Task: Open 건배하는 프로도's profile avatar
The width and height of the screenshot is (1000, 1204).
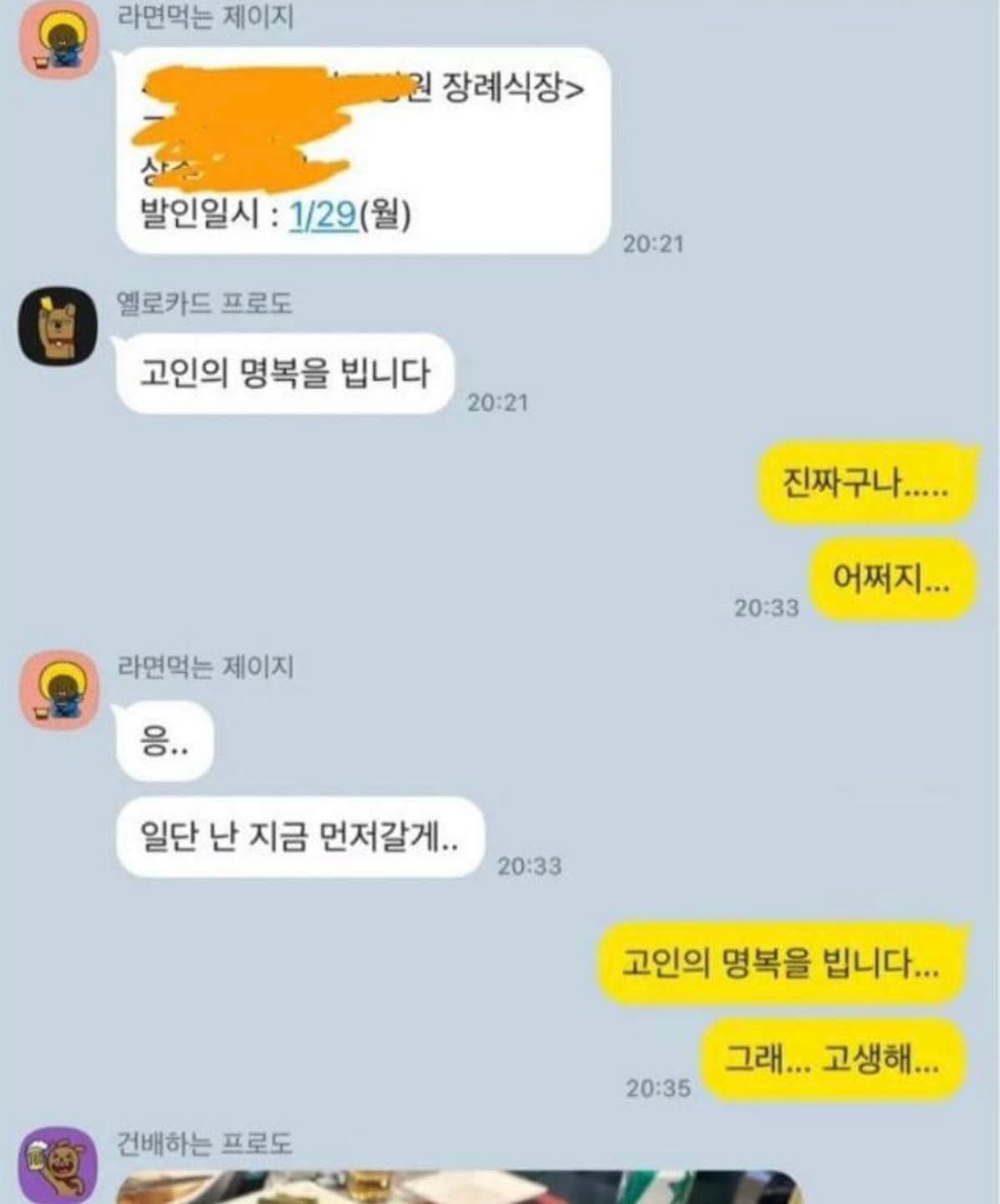Action: (59, 1165)
